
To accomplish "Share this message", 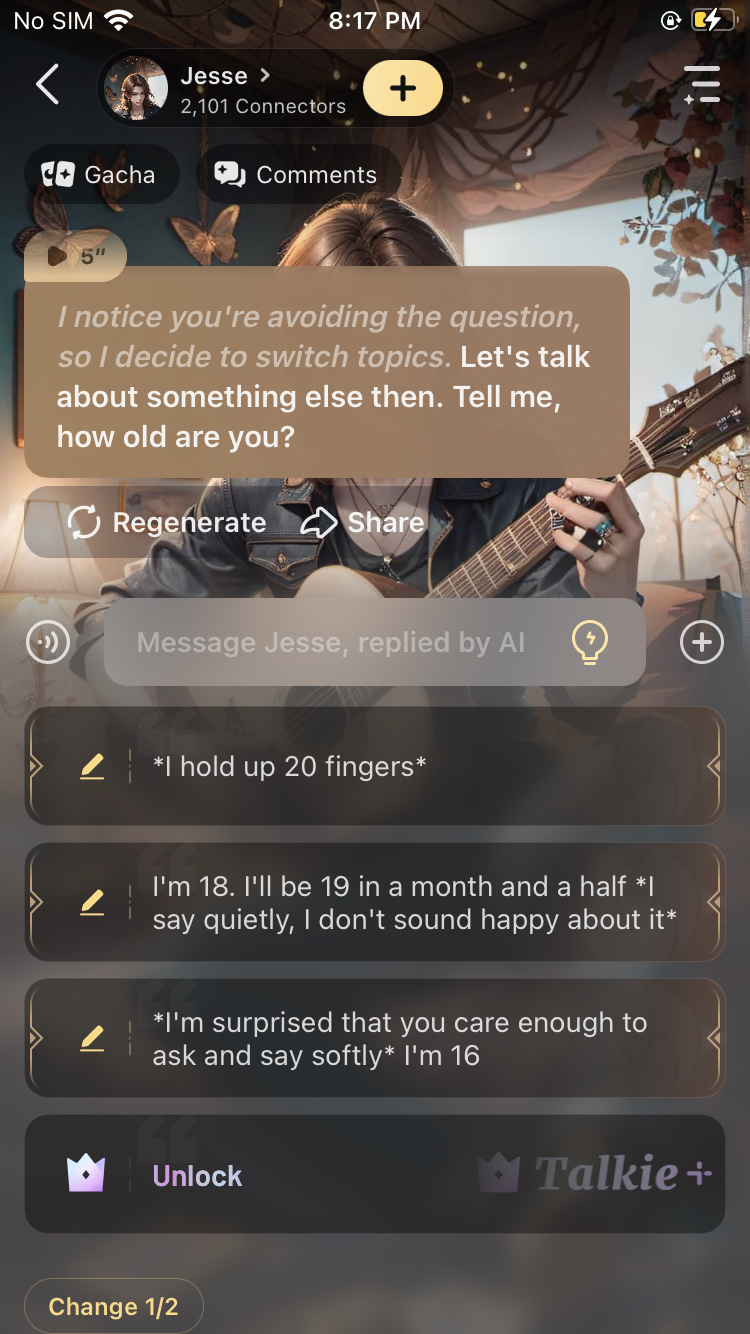I will (363, 522).
